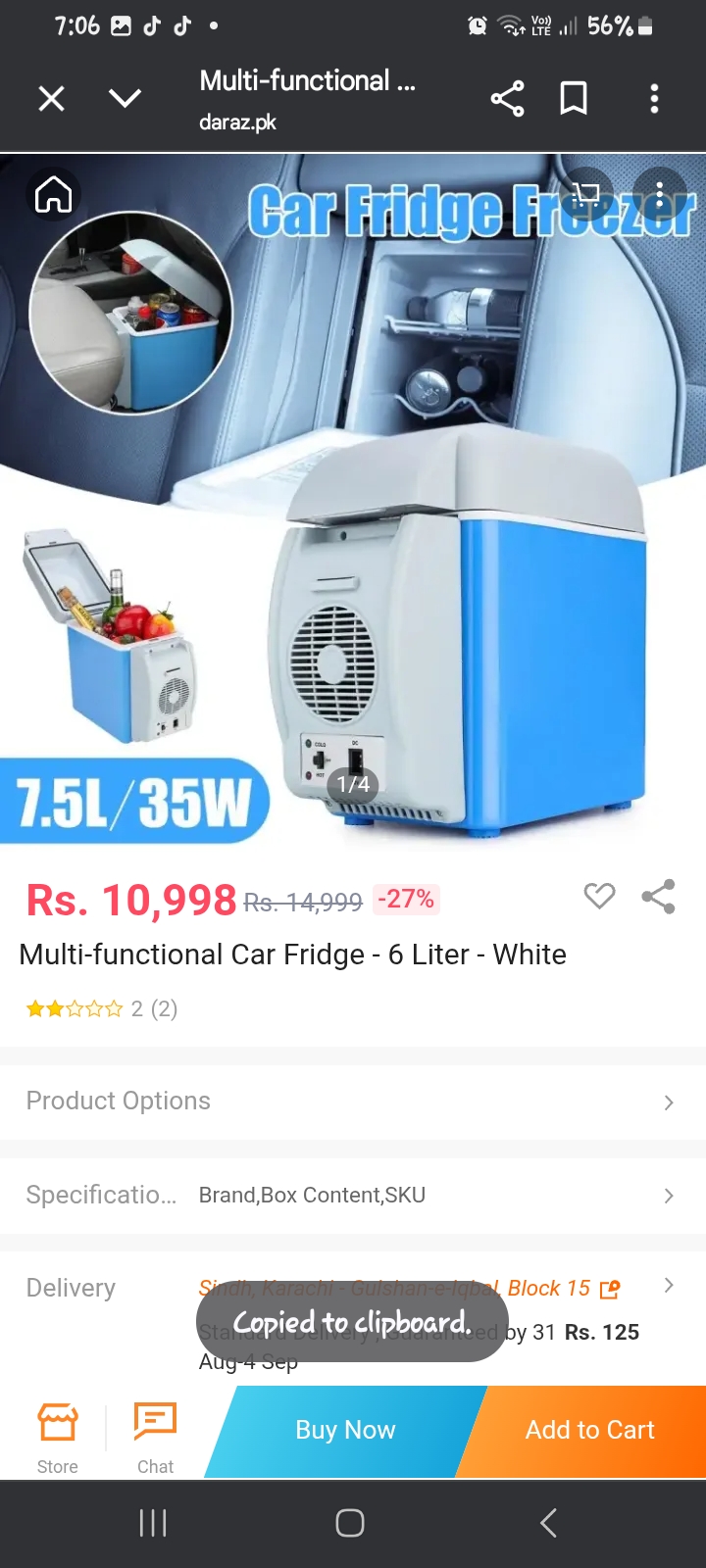Open the browser overflow menu
Viewport: 706px width, 1568px height.
click(654, 98)
